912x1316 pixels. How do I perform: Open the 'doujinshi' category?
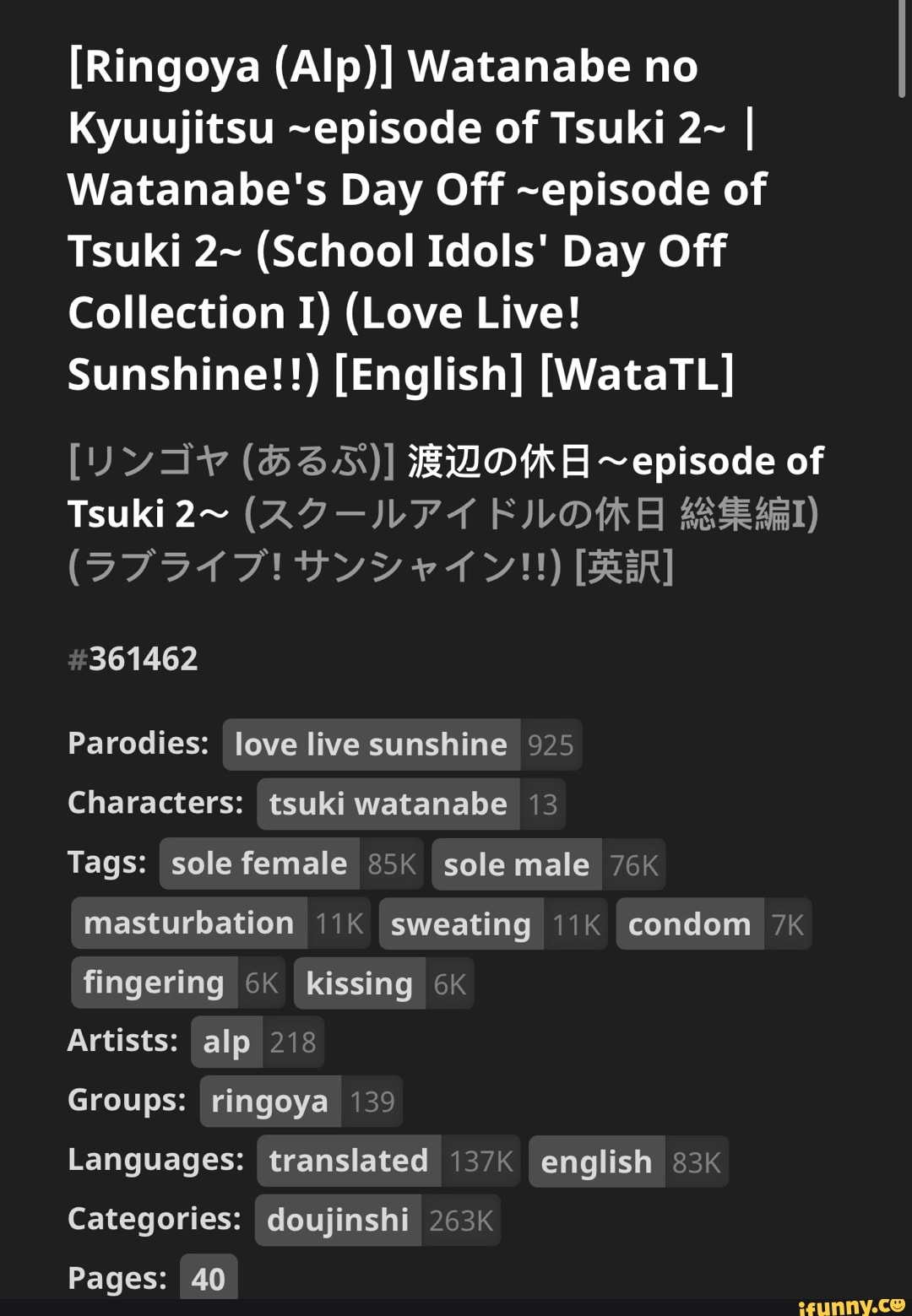pos(336,1220)
